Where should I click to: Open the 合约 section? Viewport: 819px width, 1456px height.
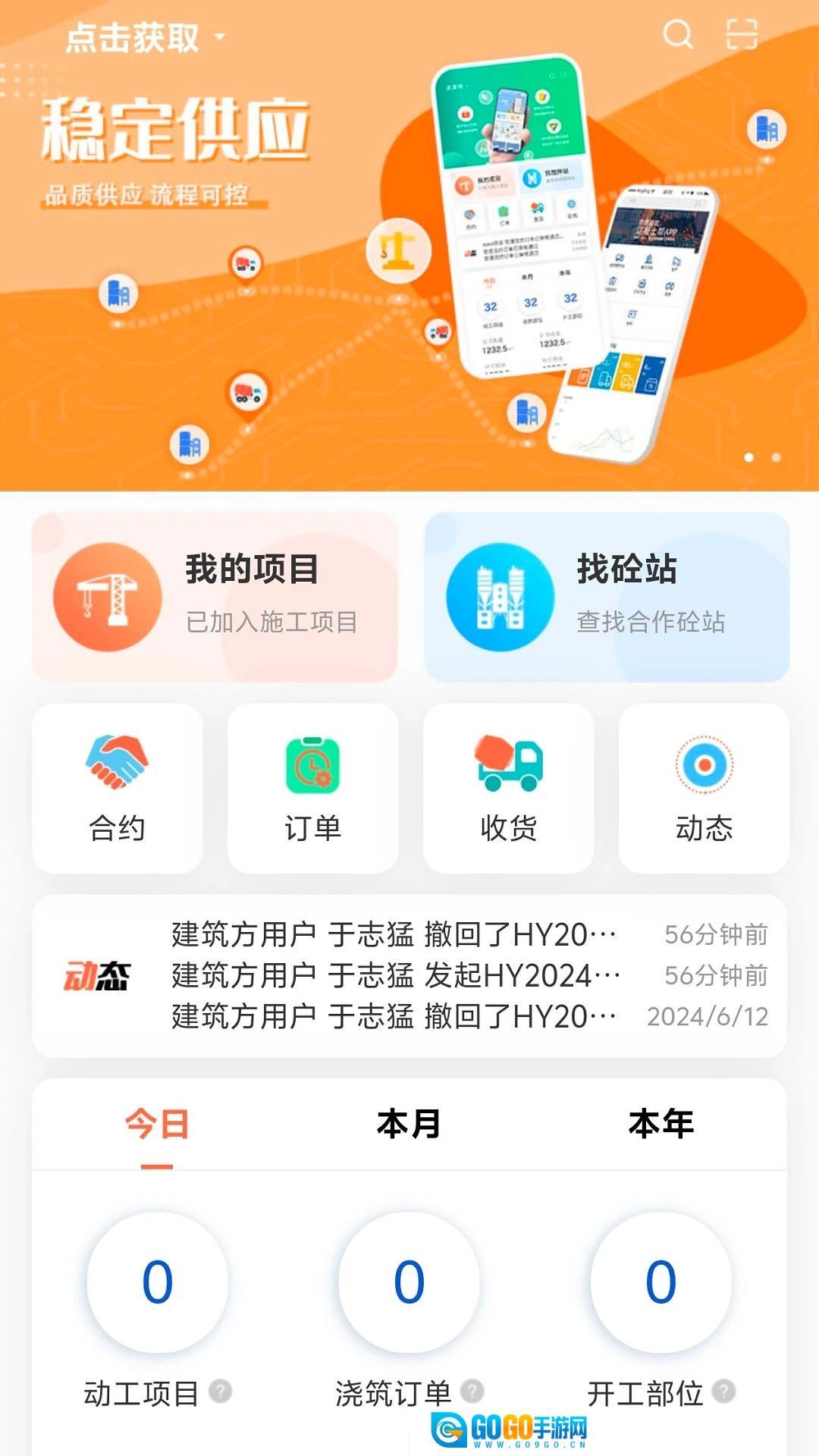tap(117, 788)
